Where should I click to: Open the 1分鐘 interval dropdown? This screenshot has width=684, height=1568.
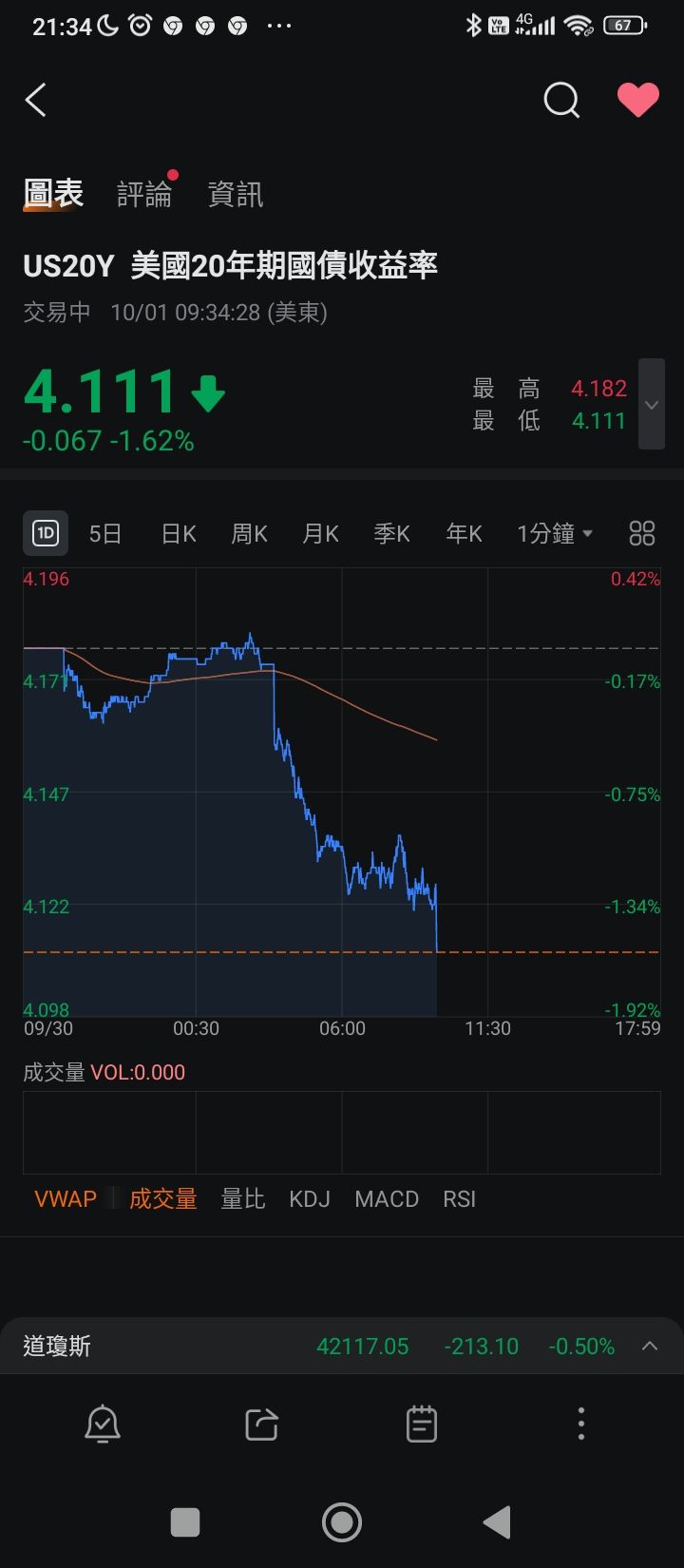coord(555,534)
